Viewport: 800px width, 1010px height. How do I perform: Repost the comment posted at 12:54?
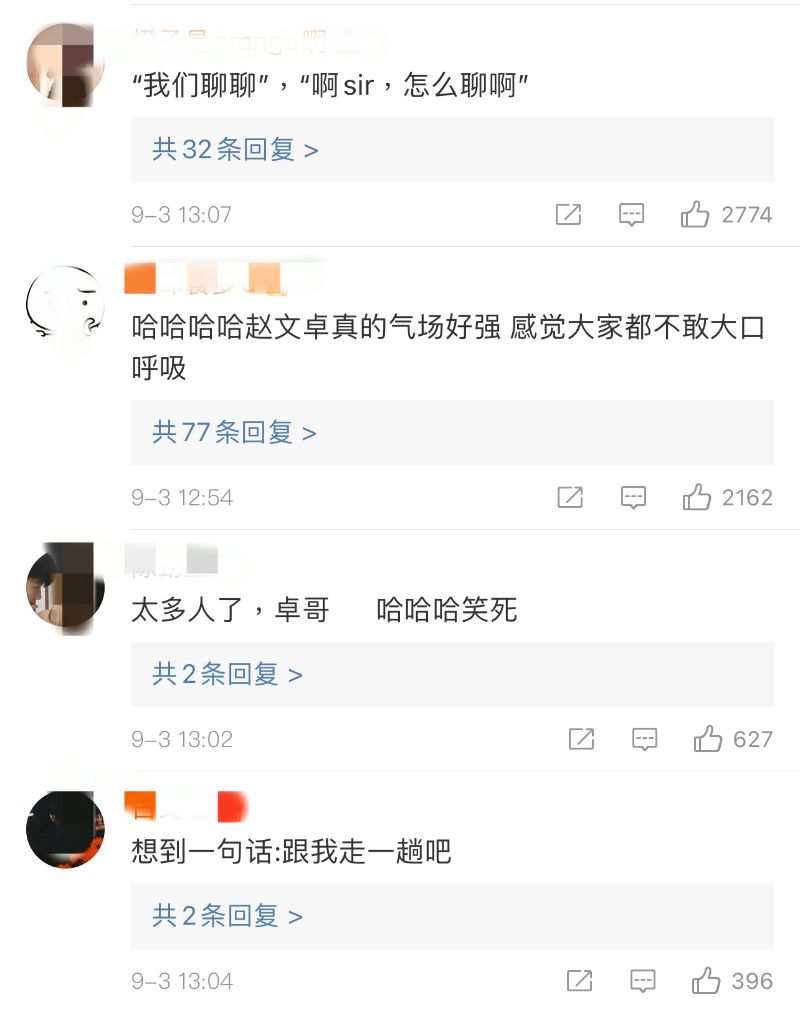[570, 498]
